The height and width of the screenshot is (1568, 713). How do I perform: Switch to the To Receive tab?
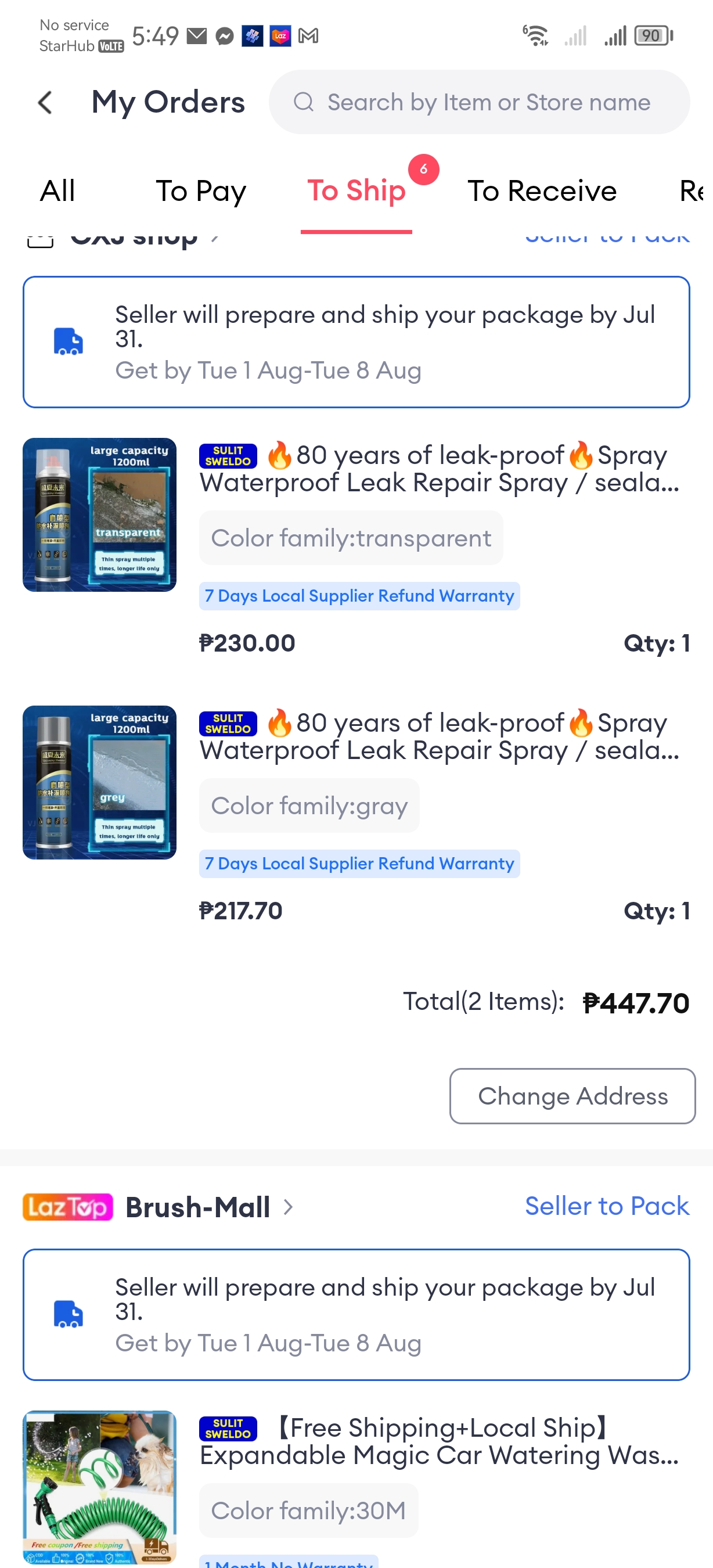point(542,191)
